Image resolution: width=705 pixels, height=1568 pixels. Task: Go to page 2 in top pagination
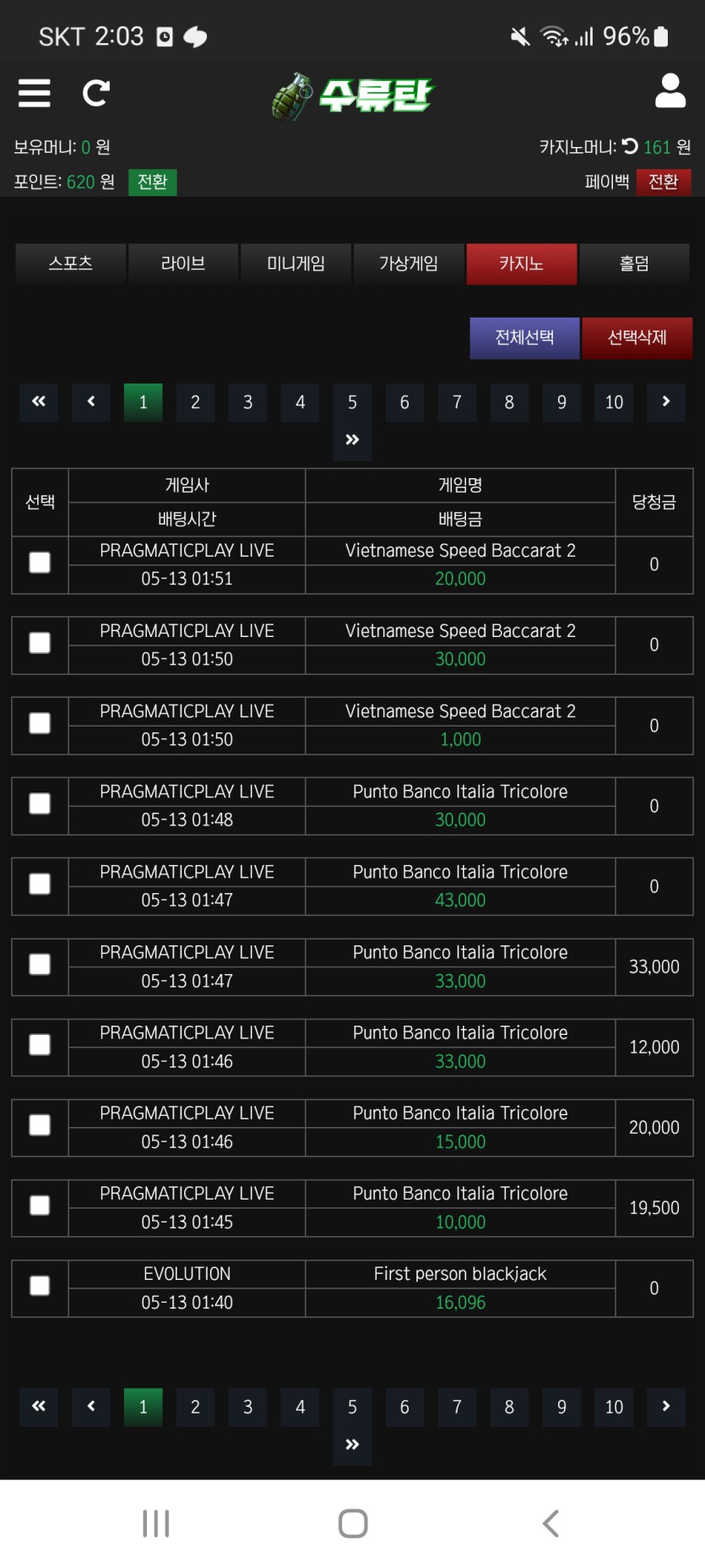coord(195,402)
